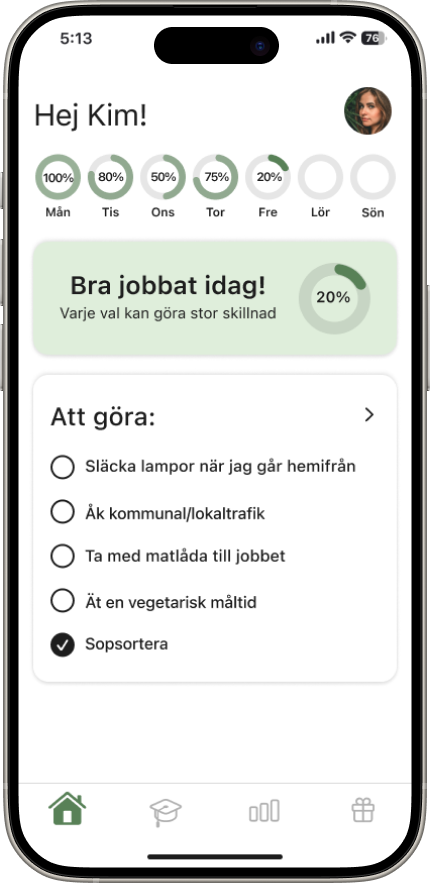Viewport: 430px width, 883px height.
Task: Go to the home tab
Action: point(68,809)
